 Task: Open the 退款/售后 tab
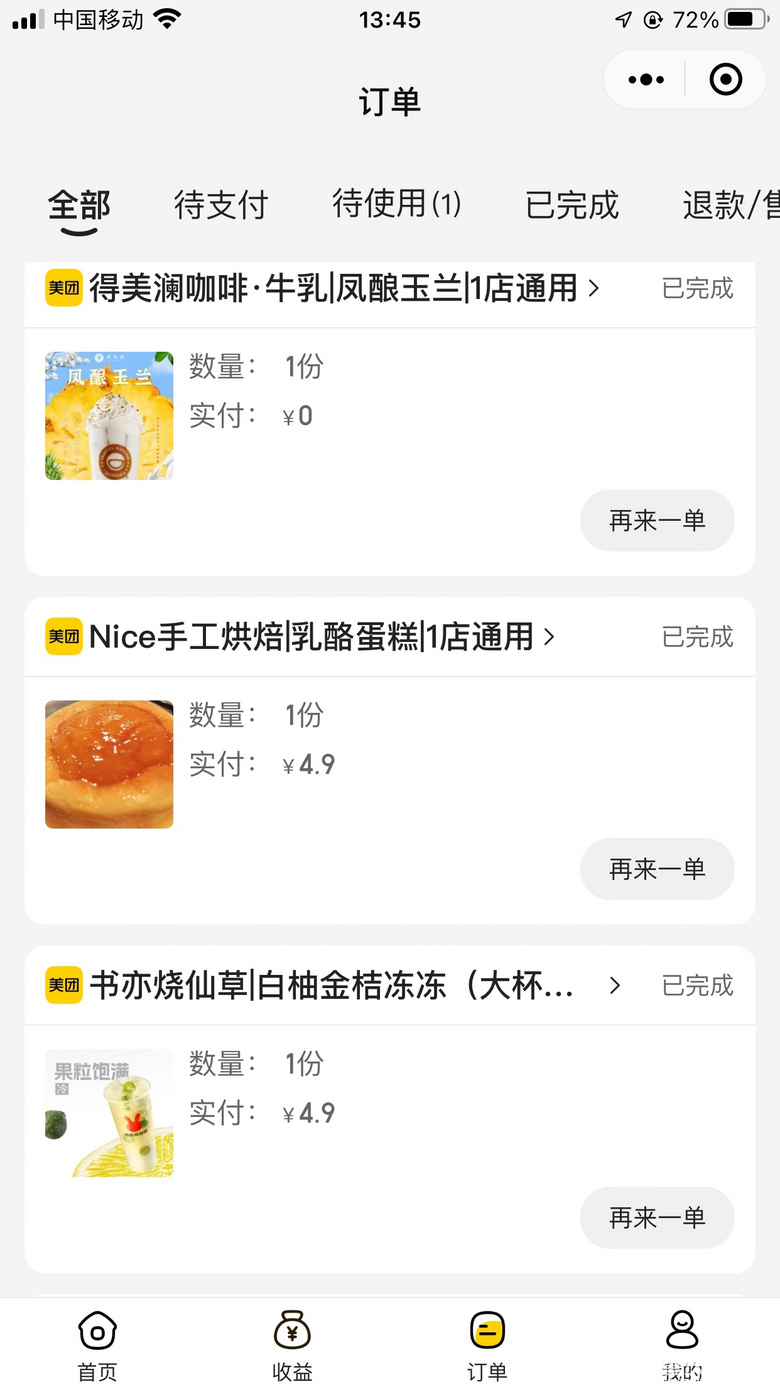[728, 206]
